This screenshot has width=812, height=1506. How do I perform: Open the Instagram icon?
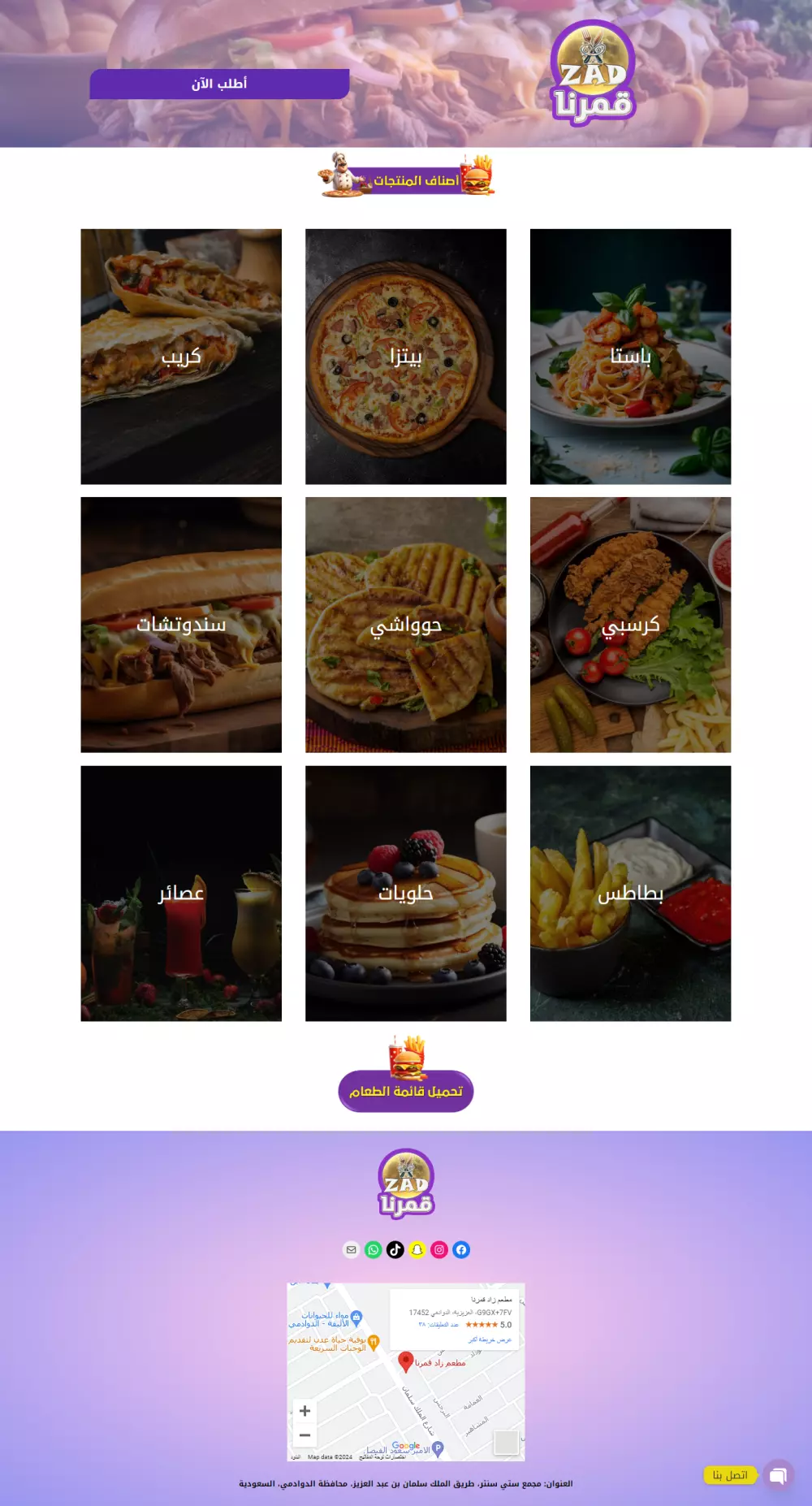(x=438, y=1249)
